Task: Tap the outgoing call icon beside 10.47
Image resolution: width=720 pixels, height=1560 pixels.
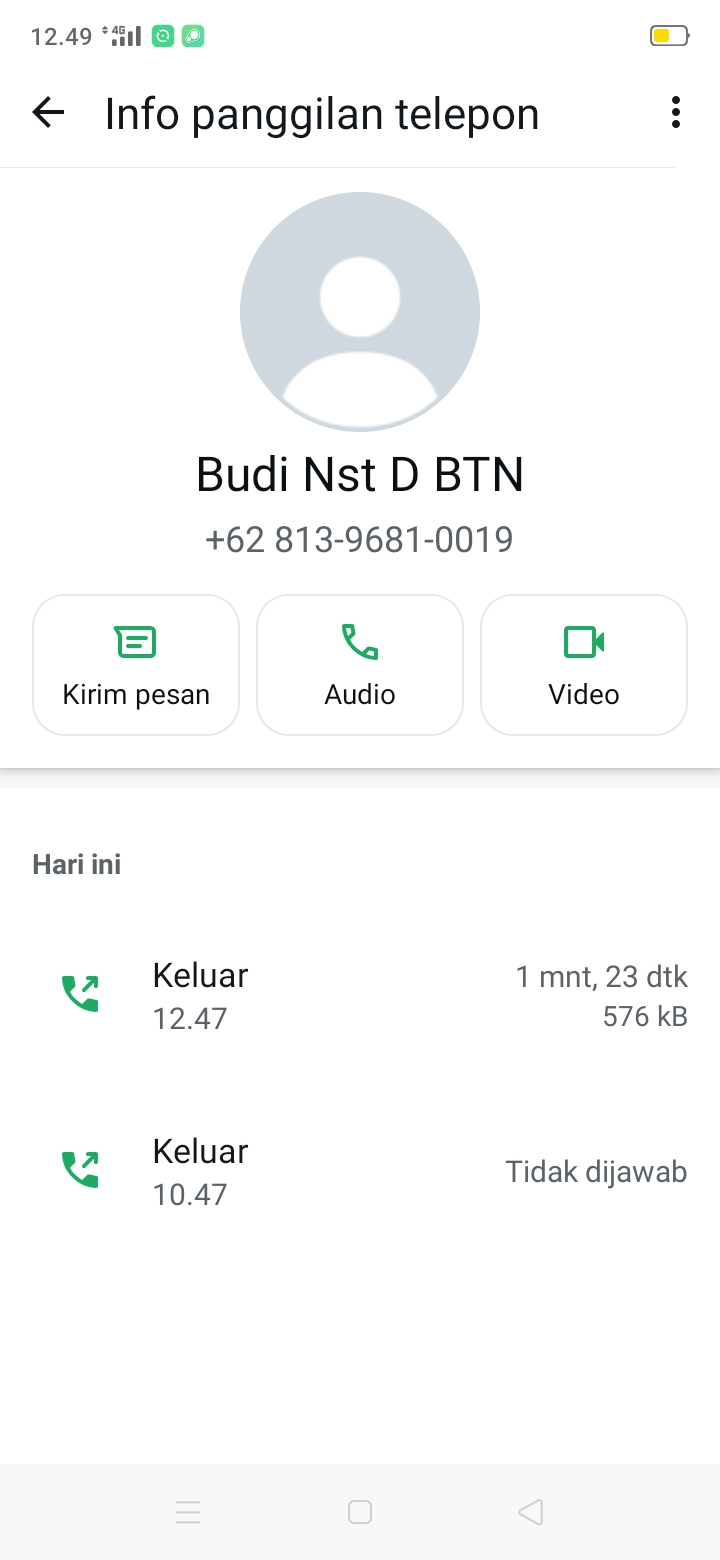Action: click(80, 1168)
